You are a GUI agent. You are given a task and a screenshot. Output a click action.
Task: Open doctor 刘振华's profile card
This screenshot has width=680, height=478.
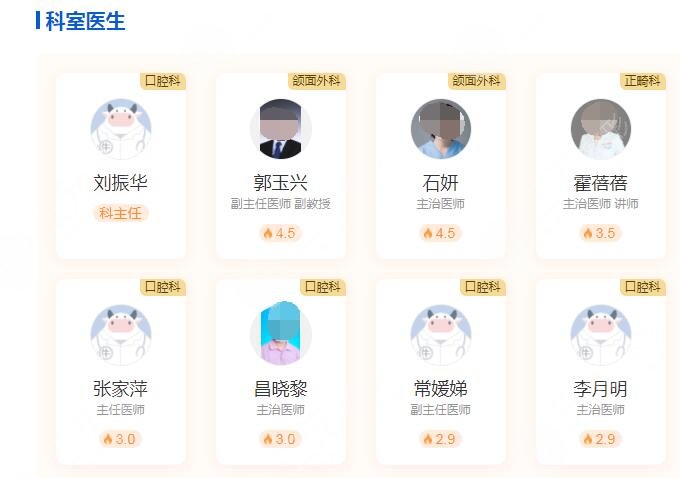pos(120,165)
